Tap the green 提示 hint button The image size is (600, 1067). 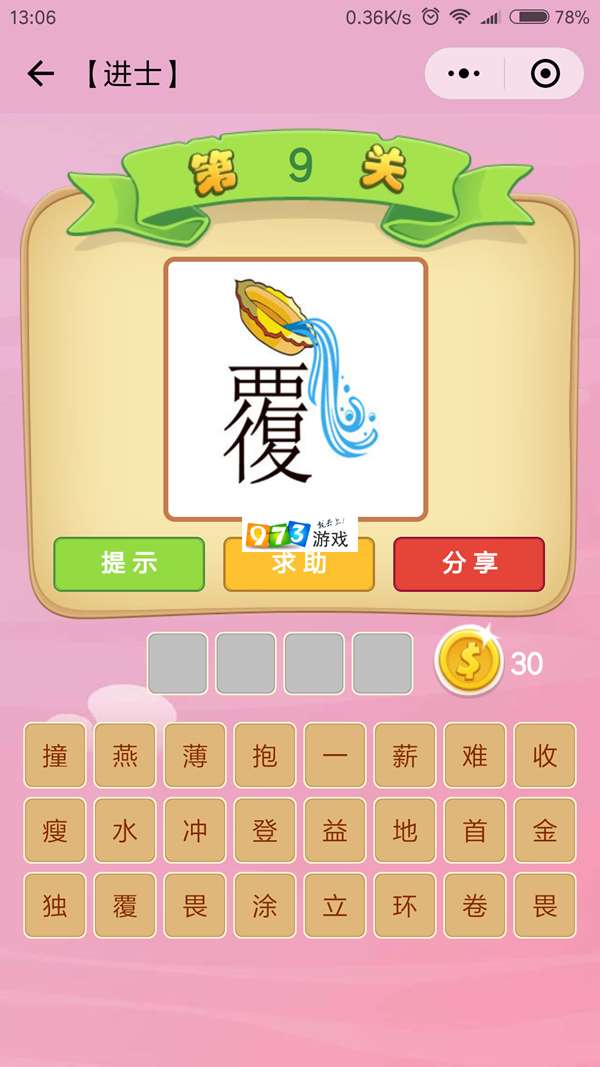[x=129, y=564]
